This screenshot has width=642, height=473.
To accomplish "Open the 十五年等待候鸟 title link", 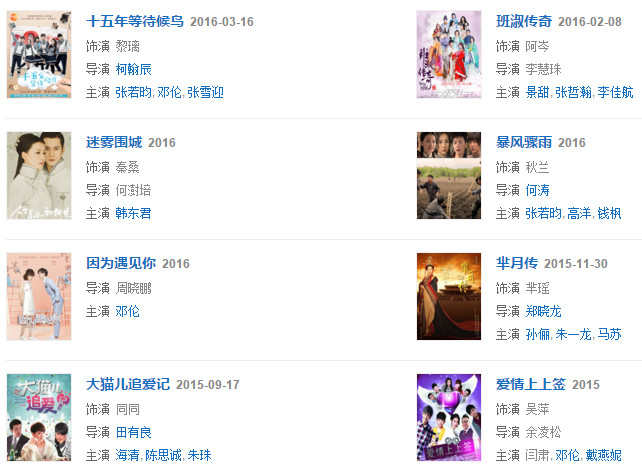I will (x=135, y=22).
